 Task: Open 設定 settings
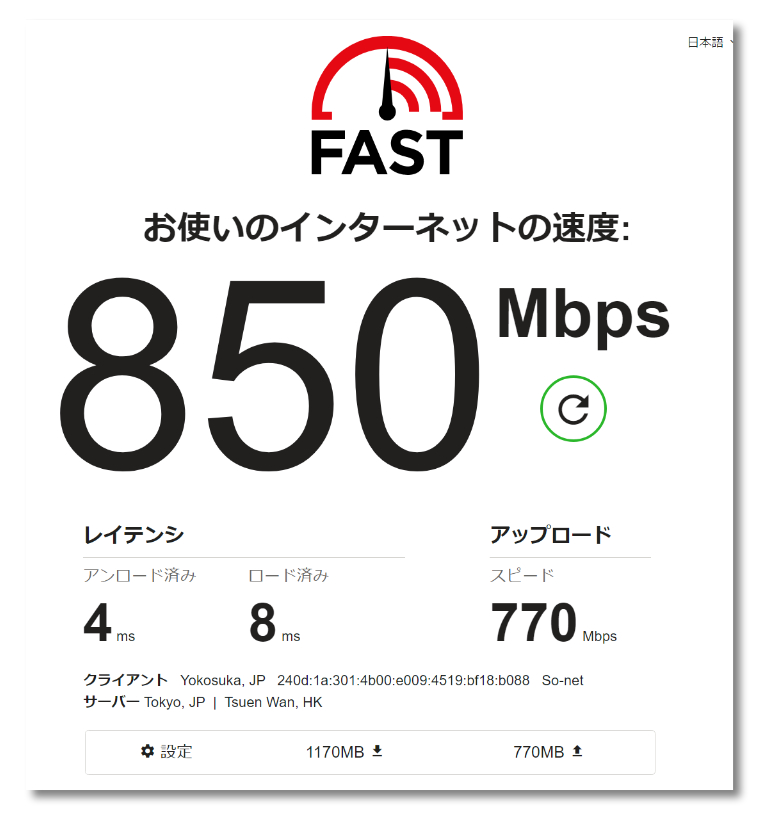[x=167, y=752]
